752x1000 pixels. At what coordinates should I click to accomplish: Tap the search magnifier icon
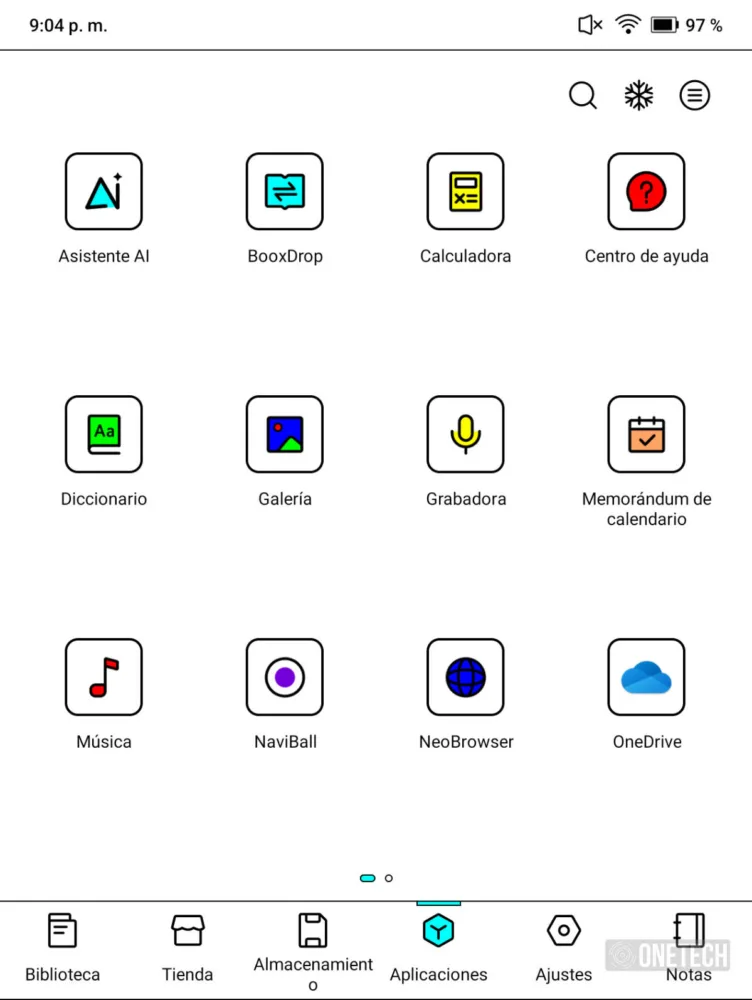point(582,95)
